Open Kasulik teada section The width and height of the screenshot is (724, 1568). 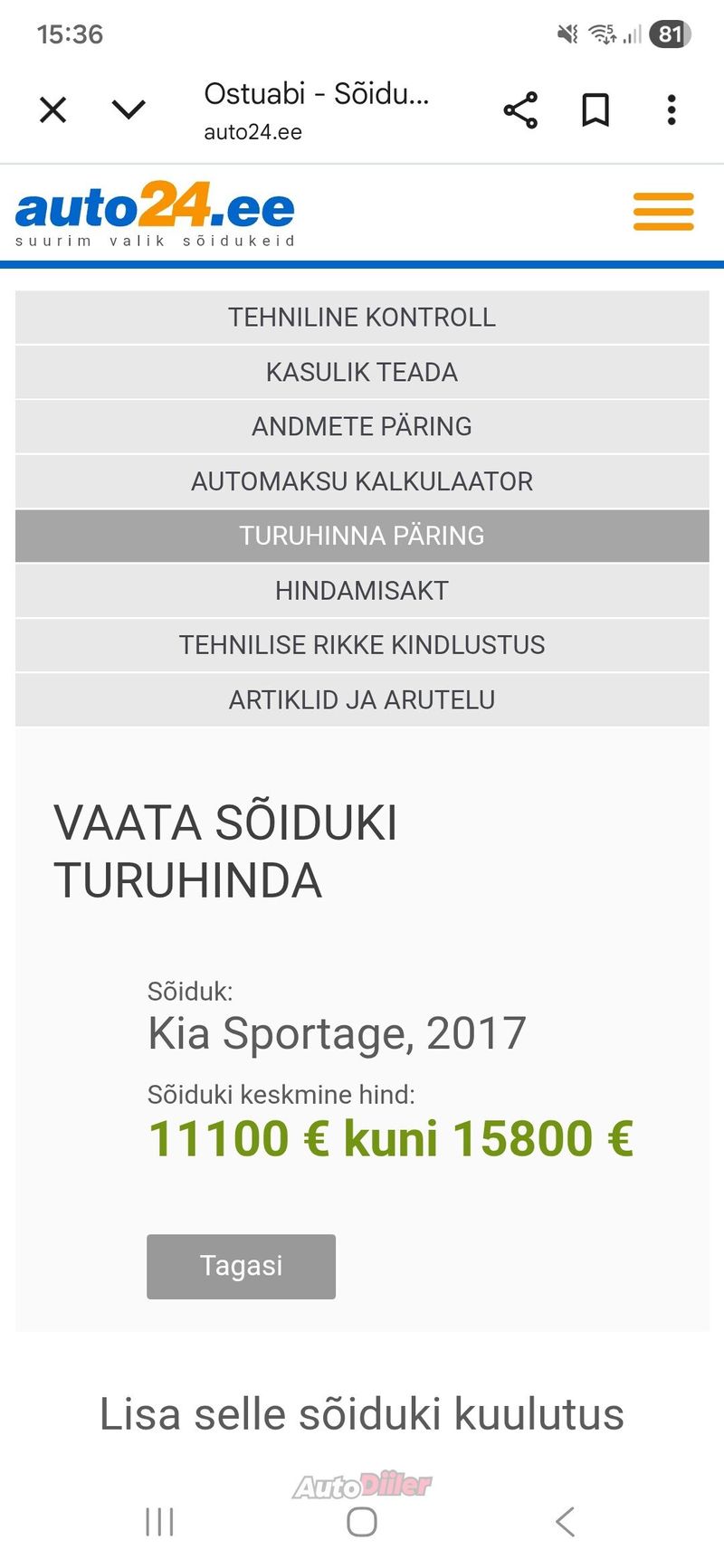[x=362, y=372]
